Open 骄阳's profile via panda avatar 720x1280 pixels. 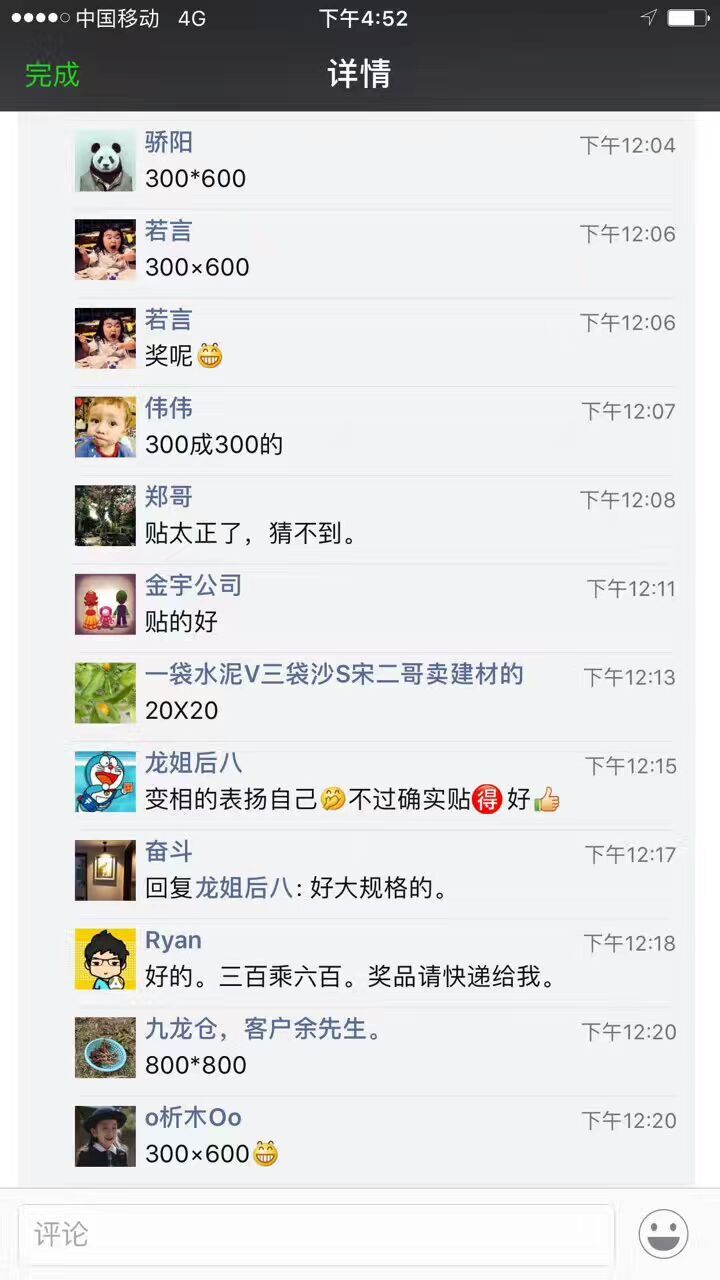tap(105, 161)
